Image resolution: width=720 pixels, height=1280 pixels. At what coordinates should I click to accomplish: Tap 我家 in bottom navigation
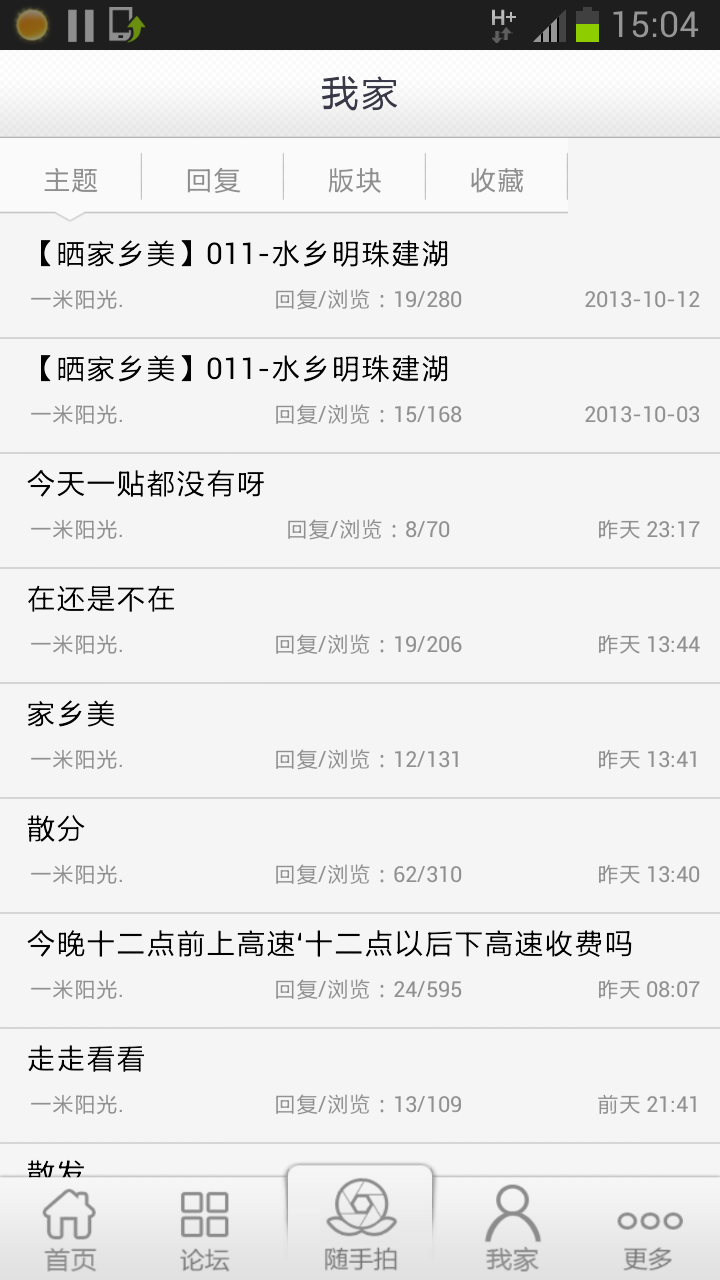pos(512,1229)
